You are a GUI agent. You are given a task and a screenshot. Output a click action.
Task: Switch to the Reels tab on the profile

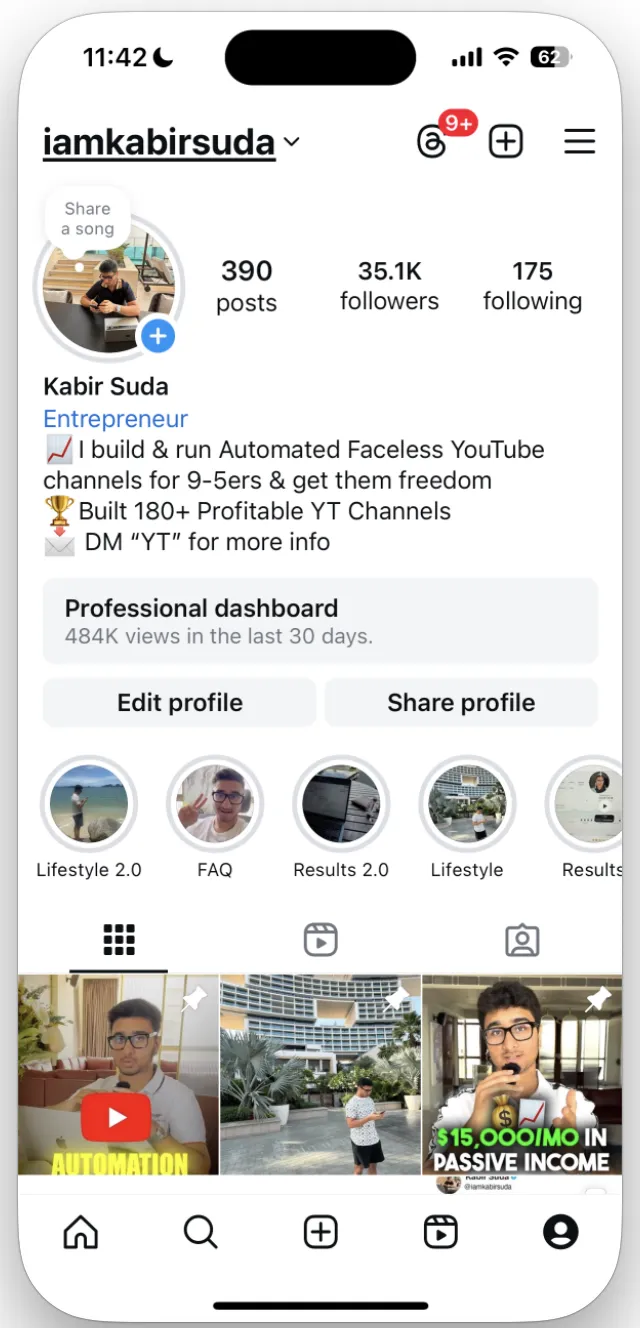coord(320,940)
